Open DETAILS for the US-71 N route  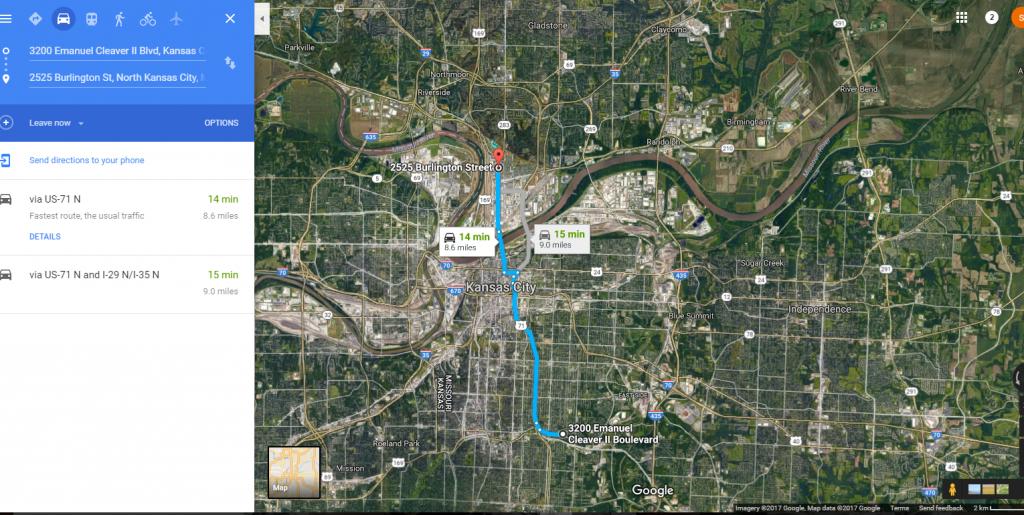click(x=45, y=237)
